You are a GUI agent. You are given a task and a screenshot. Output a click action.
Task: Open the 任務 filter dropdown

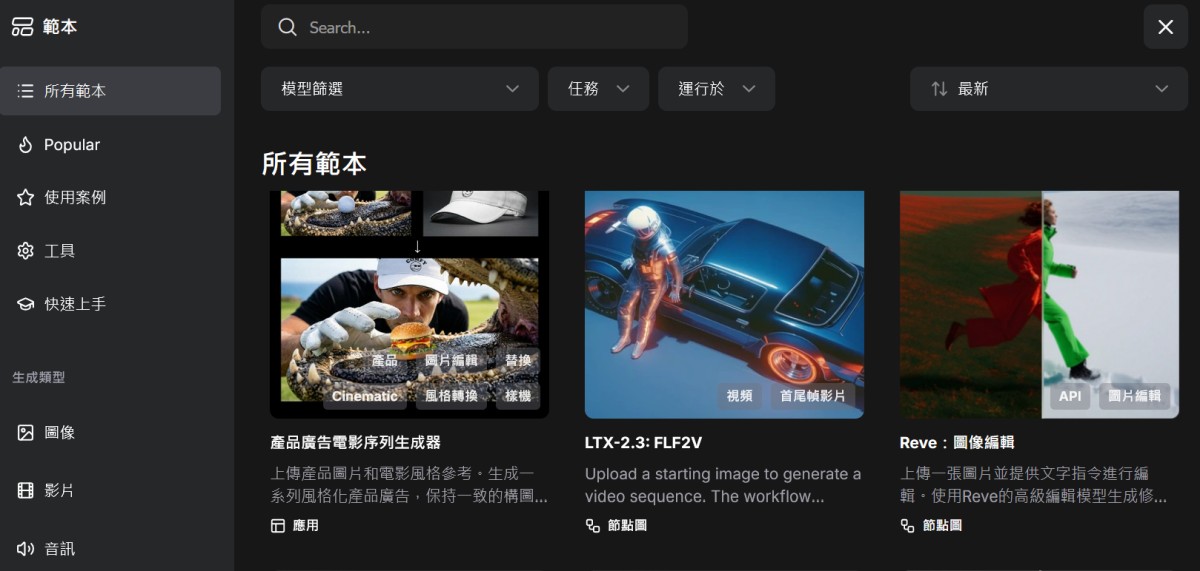(x=598, y=89)
